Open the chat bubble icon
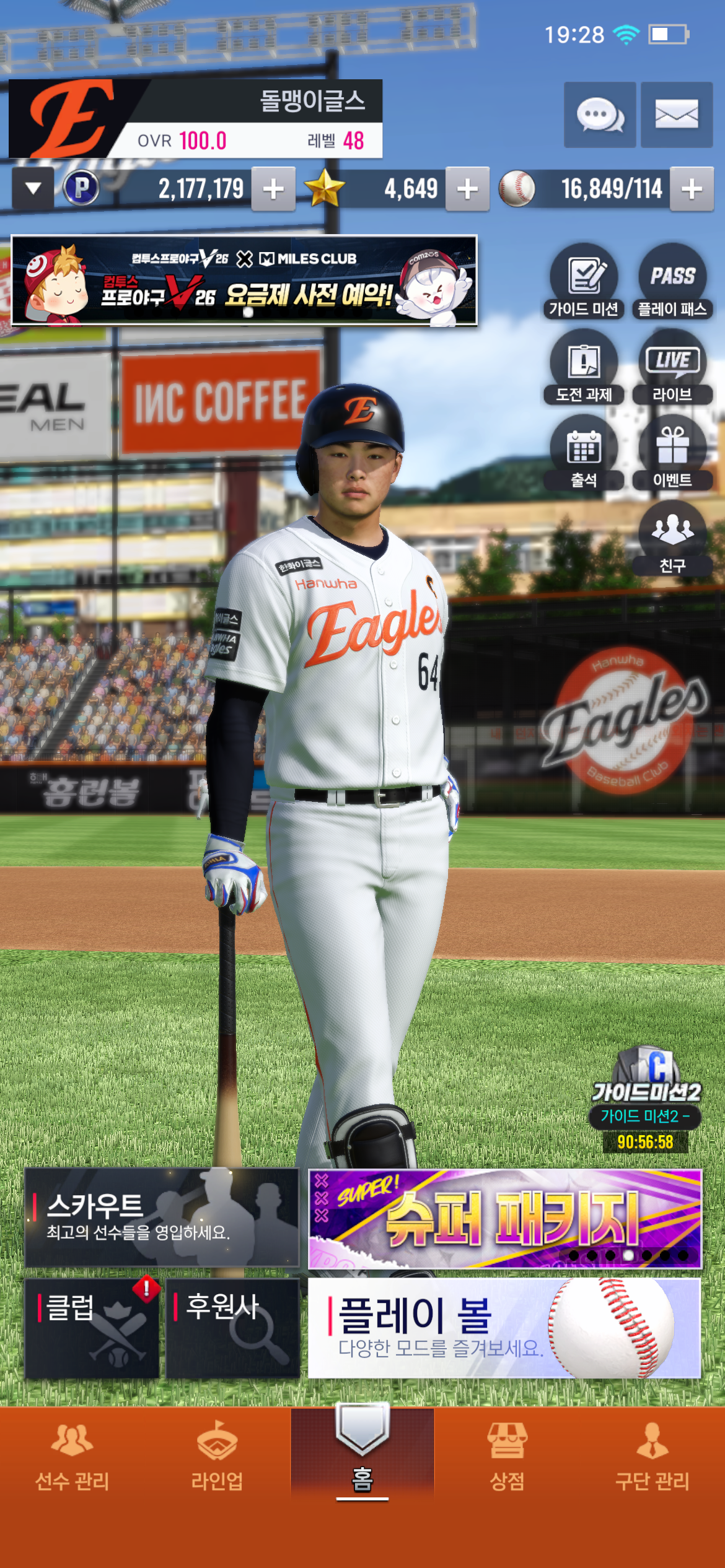This screenshot has width=725, height=1568. coord(599,115)
